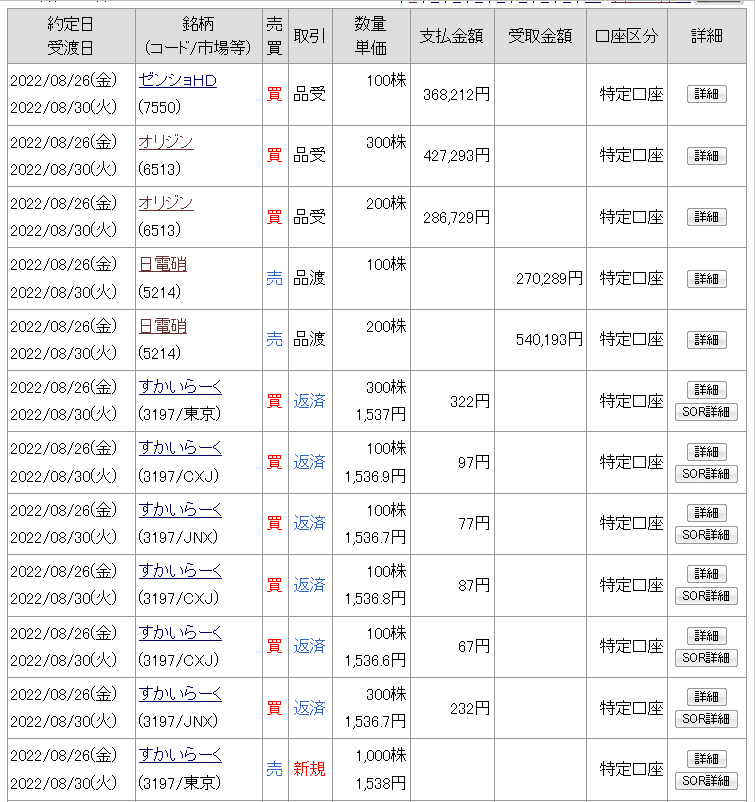The height and width of the screenshot is (802, 755).
Task: Open すかいらーく link in the 87円 row
Action: (180, 571)
